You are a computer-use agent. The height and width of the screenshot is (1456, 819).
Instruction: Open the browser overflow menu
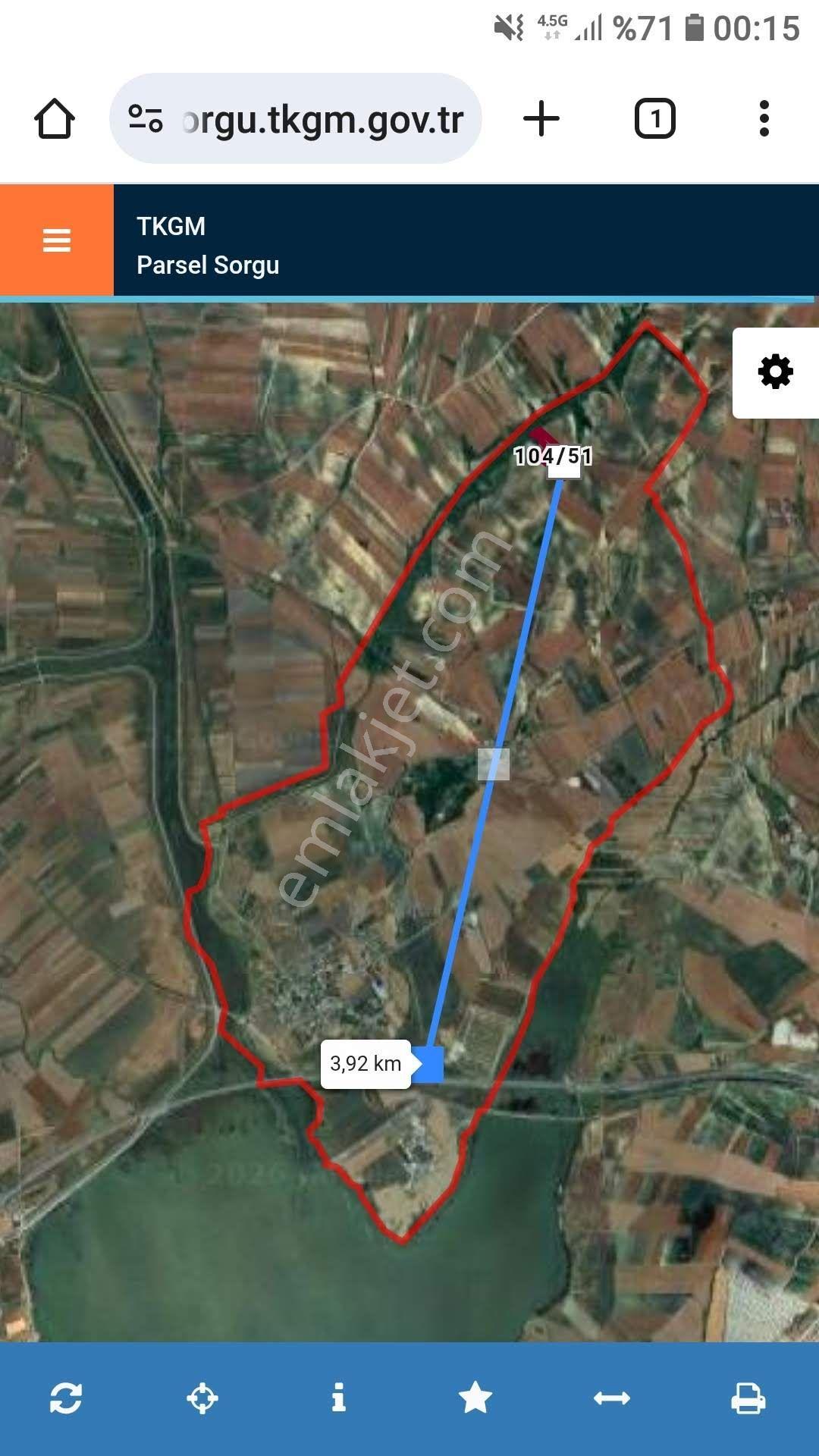pyautogui.click(x=764, y=119)
